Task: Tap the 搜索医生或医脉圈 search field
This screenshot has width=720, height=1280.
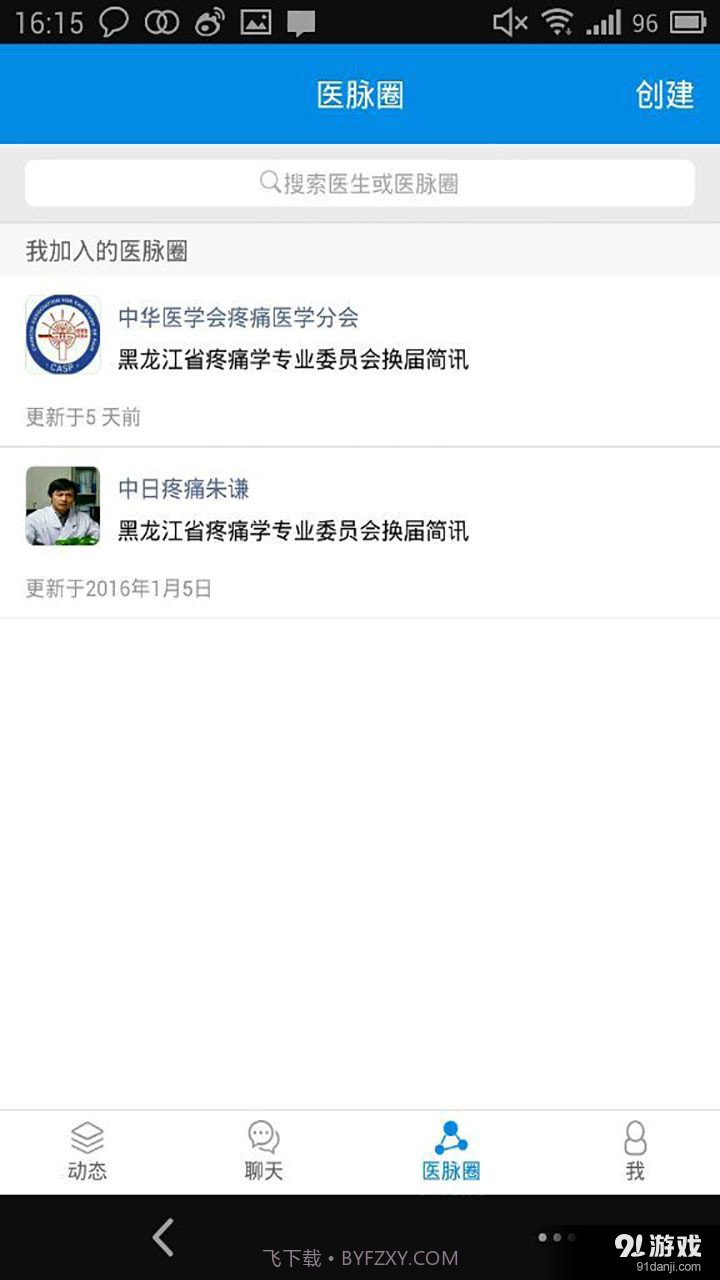Action: pos(360,182)
